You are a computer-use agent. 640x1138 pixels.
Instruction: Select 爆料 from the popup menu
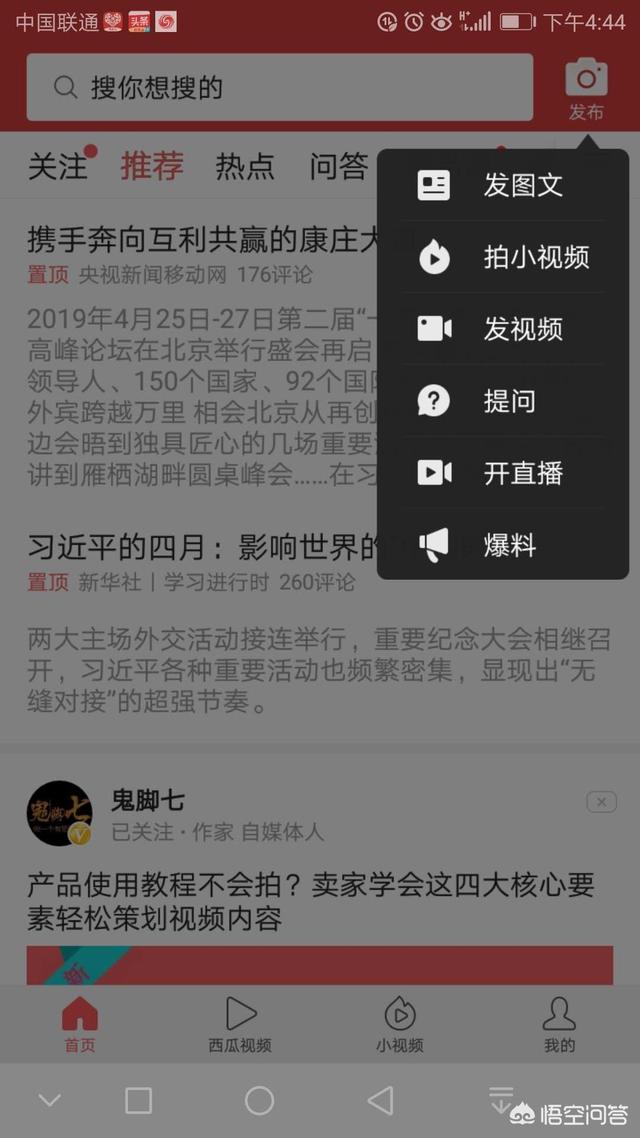[503, 545]
